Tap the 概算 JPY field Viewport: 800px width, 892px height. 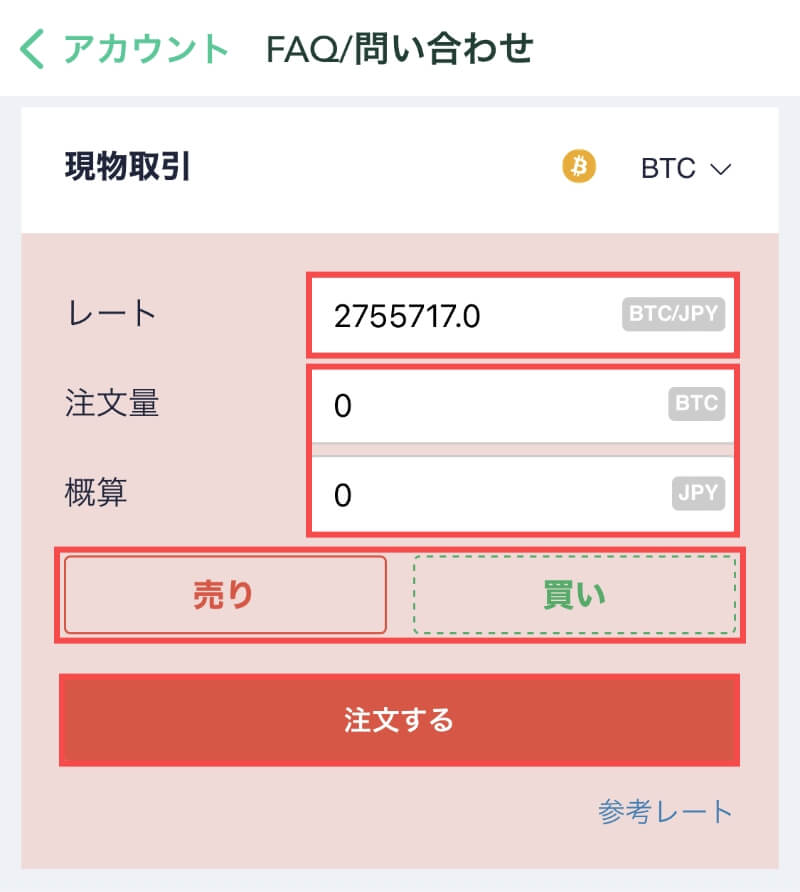coord(490,494)
